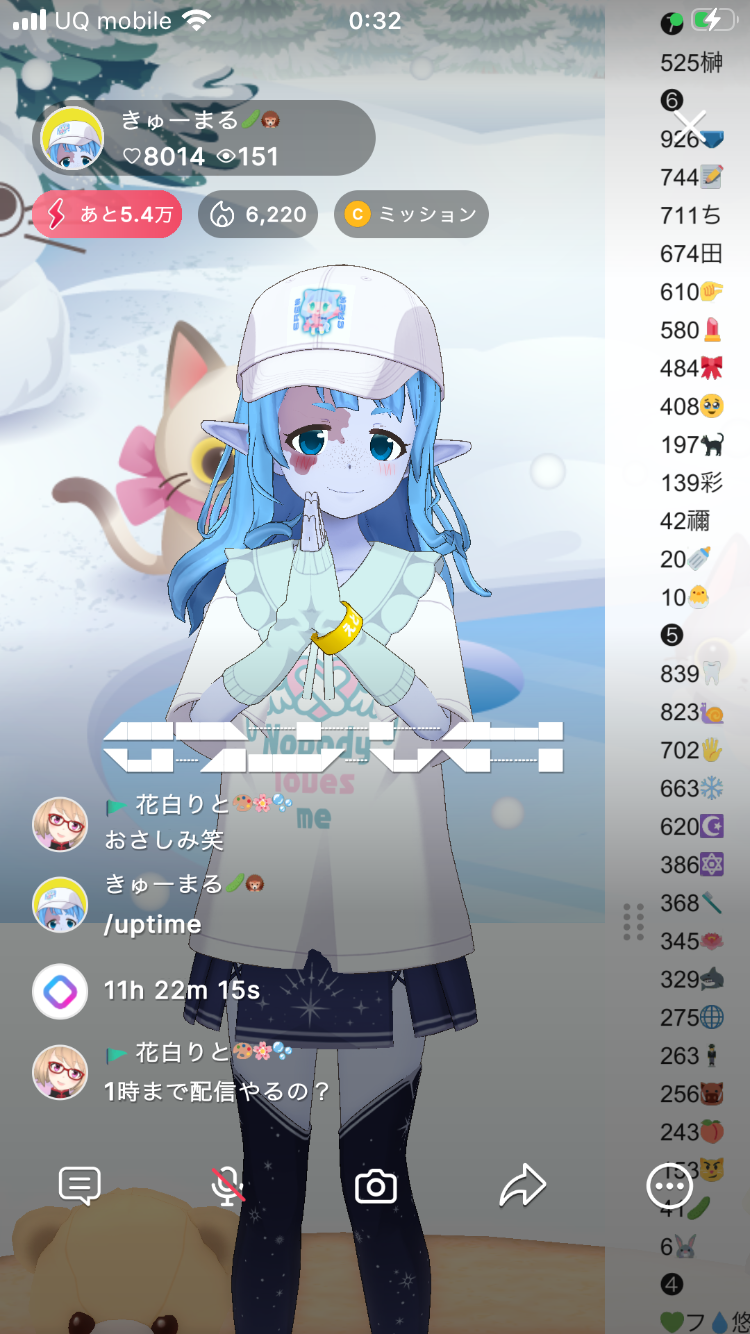Tap the six-dot side panel handle
The image size is (750, 1334).
click(633, 921)
